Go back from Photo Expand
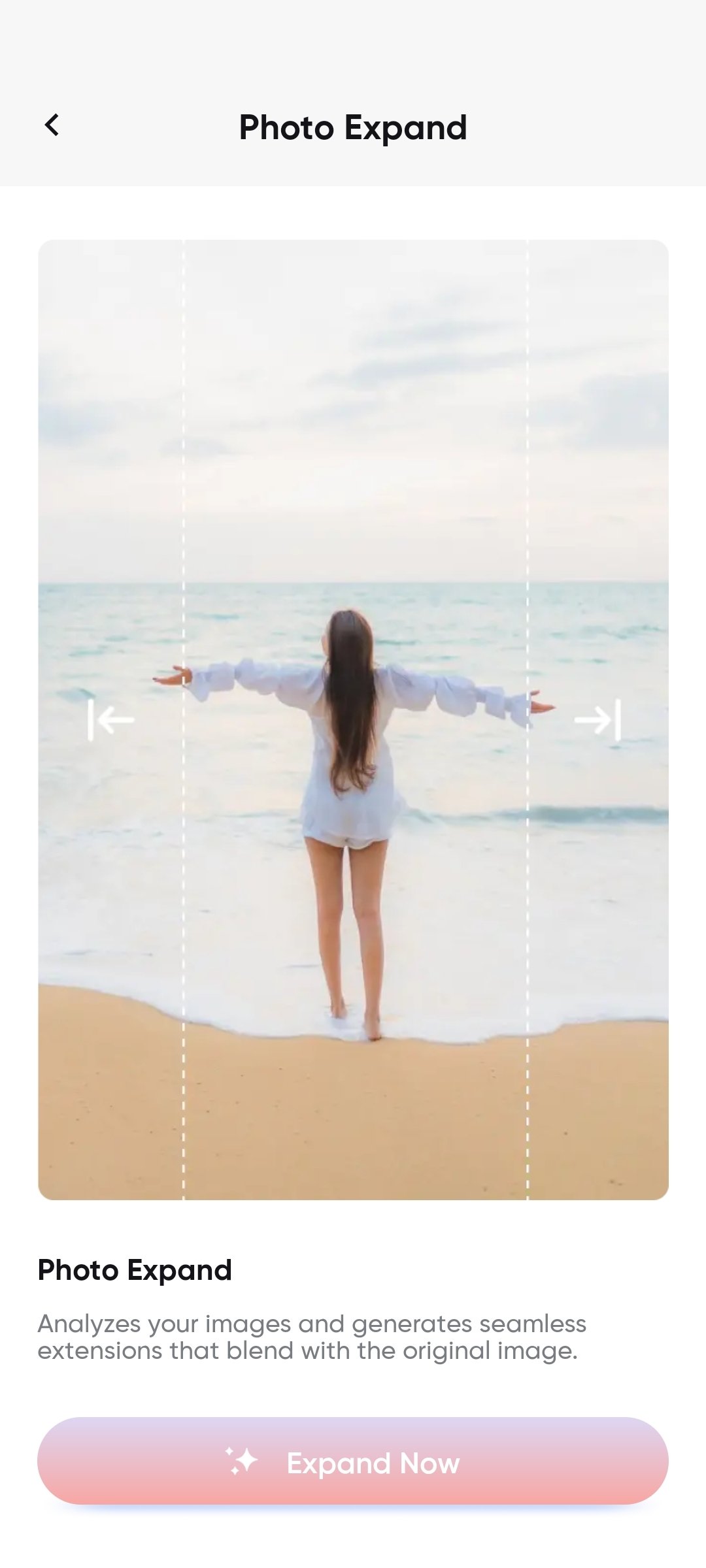 52,125
